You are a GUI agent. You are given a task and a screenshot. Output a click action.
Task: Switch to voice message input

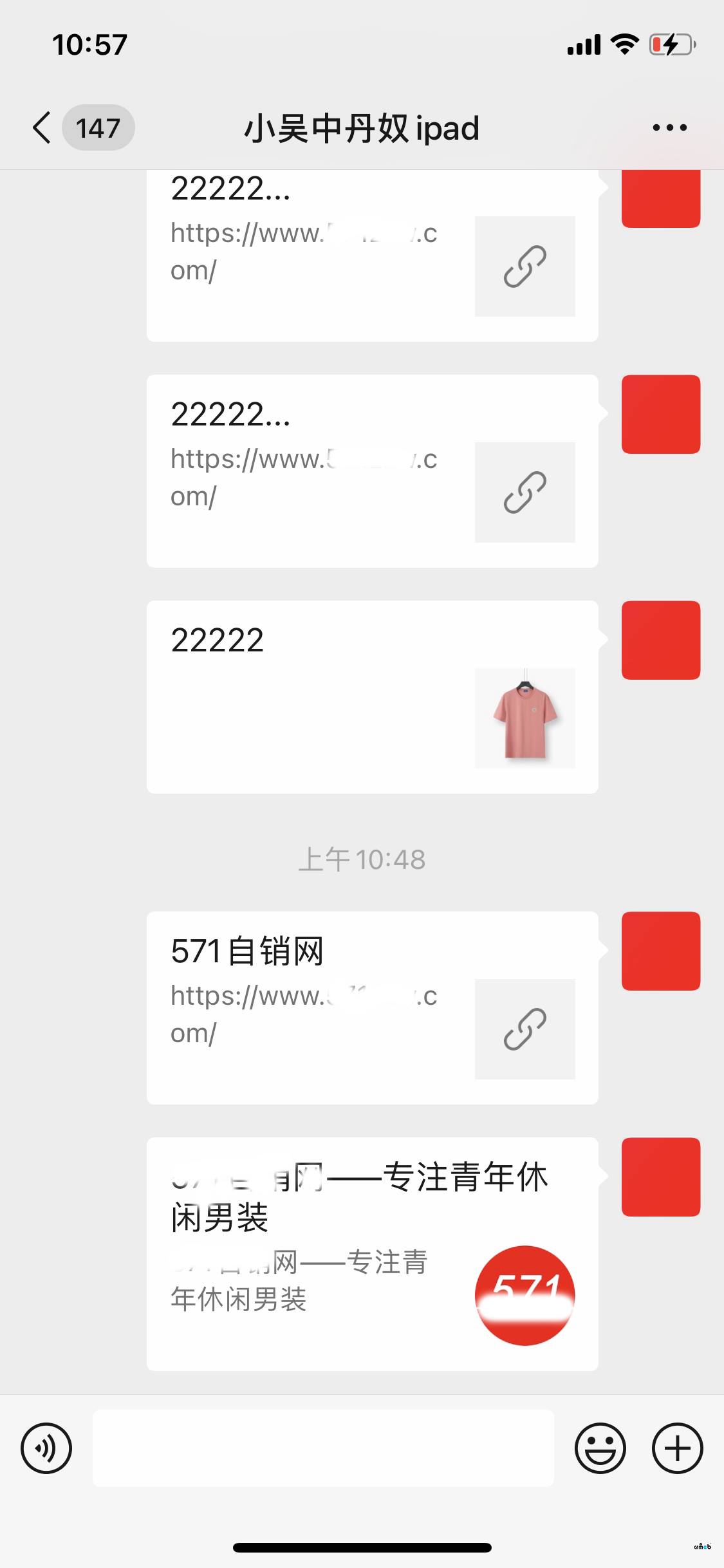(46, 1448)
